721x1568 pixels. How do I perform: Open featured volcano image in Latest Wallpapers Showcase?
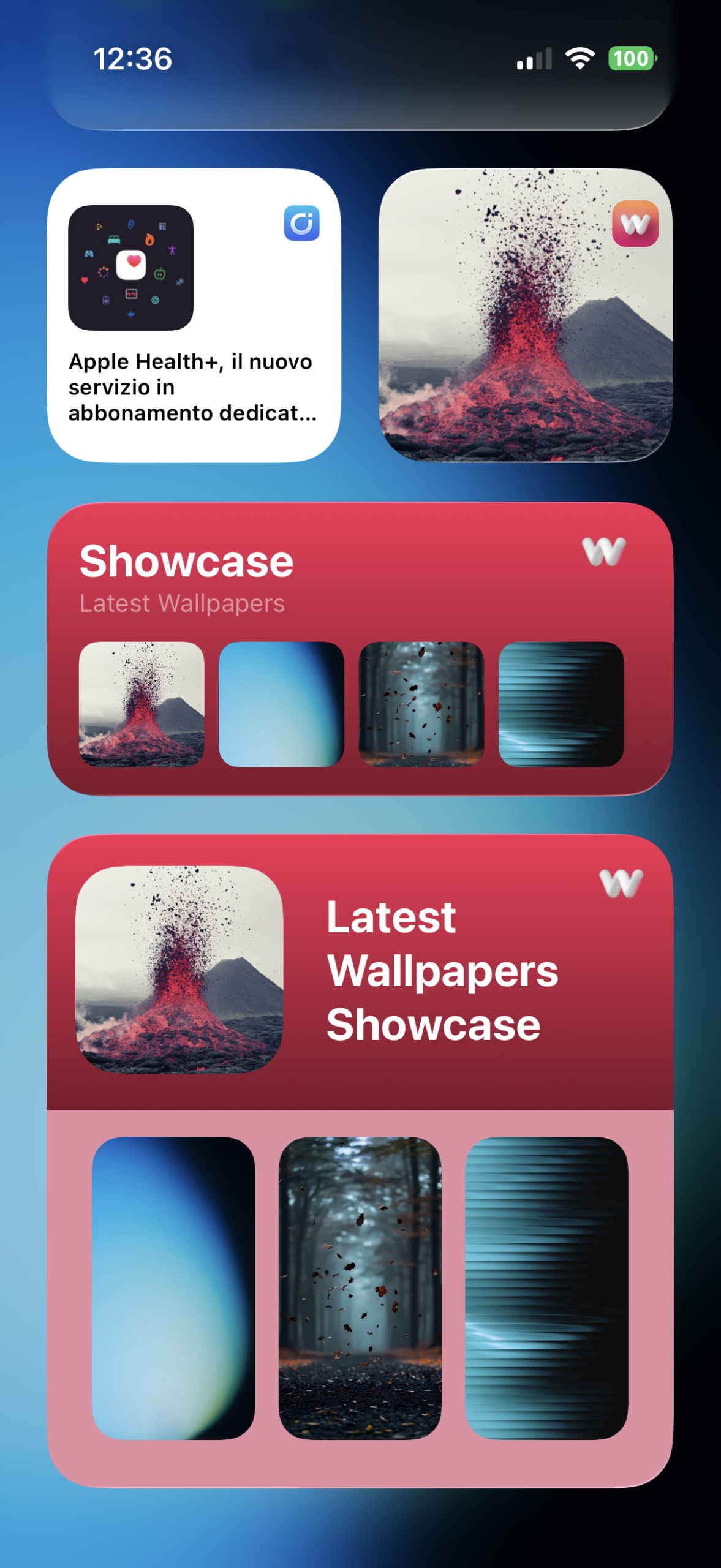click(x=179, y=969)
